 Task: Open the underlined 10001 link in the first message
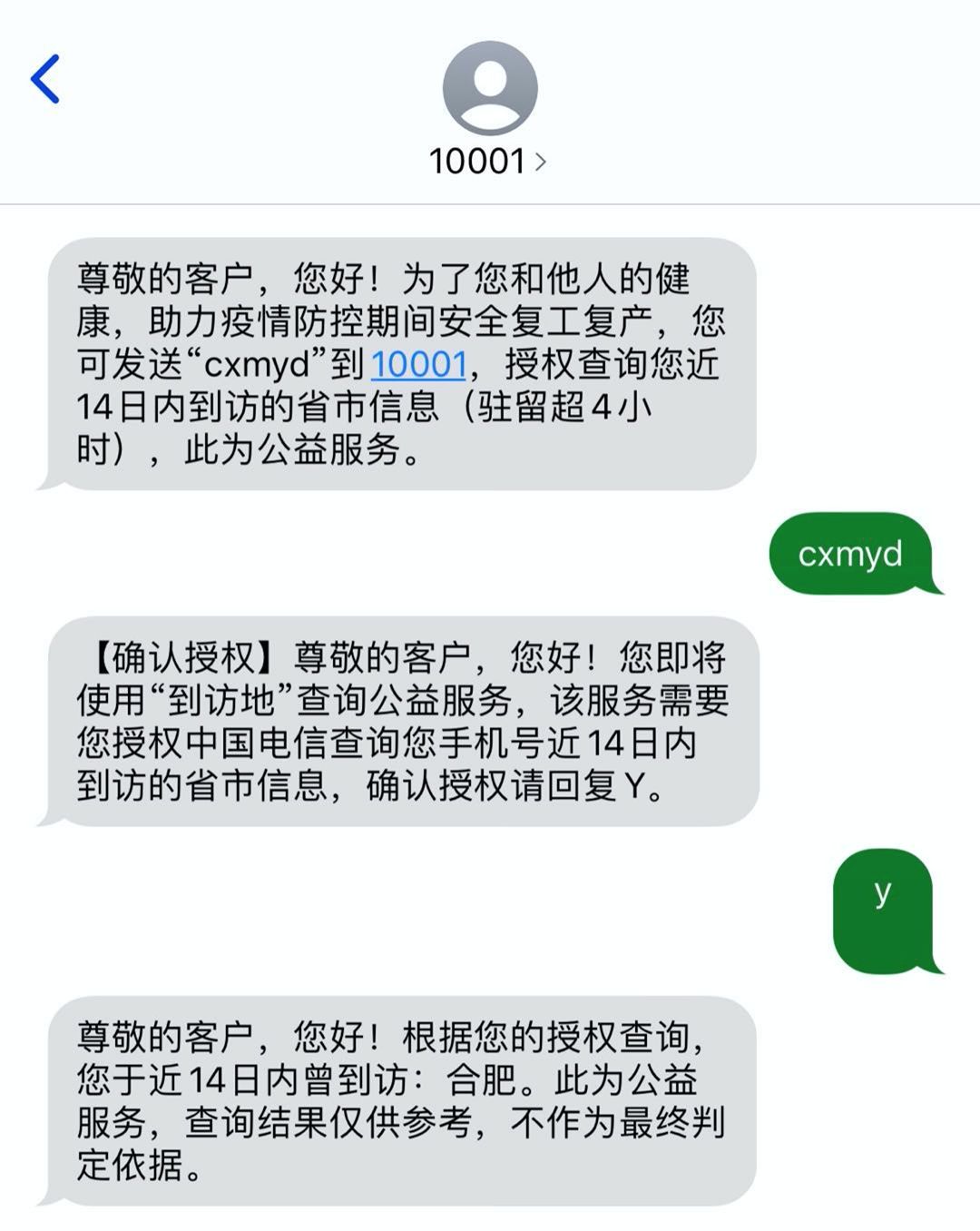point(418,364)
